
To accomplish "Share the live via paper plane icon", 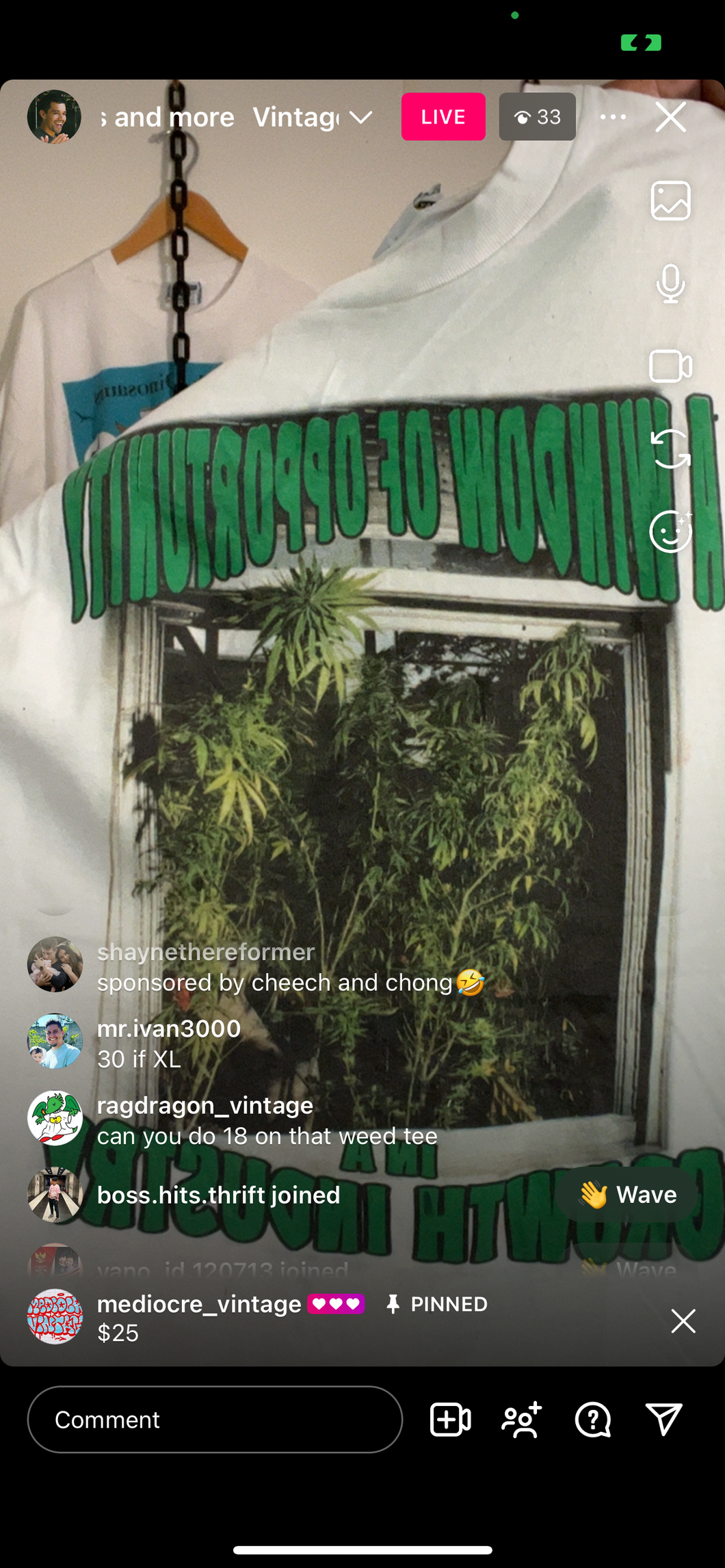I will point(663,1420).
